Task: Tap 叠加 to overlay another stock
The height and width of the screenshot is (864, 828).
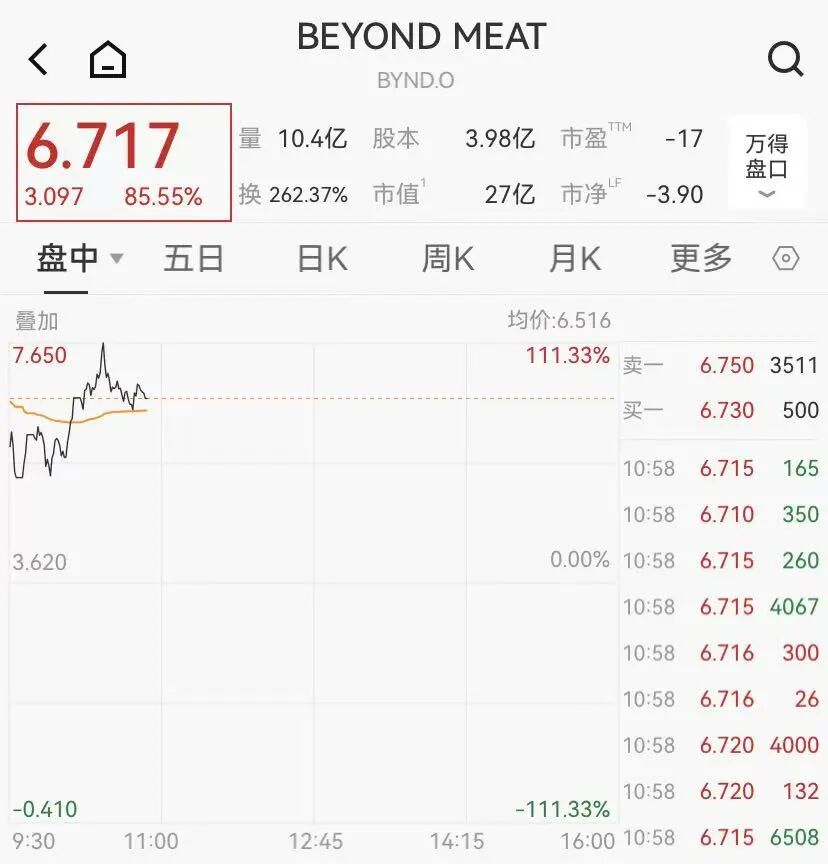Action: [37, 321]
